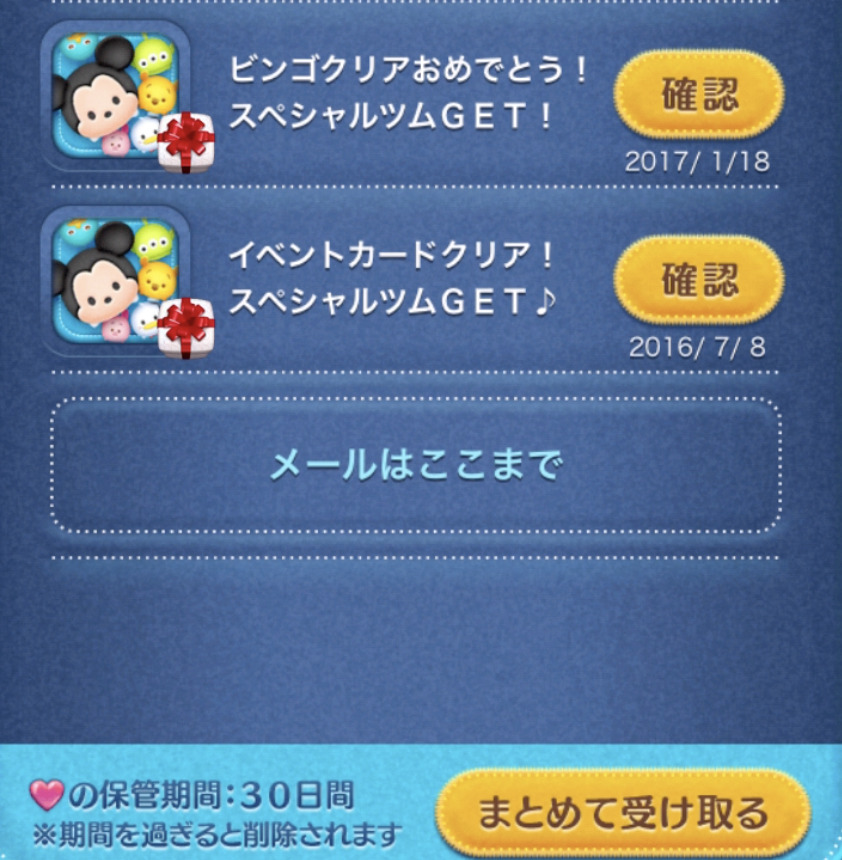842x860 pixels.
Task: Tap 確認 on the 2017/1/18 bingo clear mail
Action: (698, 95)
